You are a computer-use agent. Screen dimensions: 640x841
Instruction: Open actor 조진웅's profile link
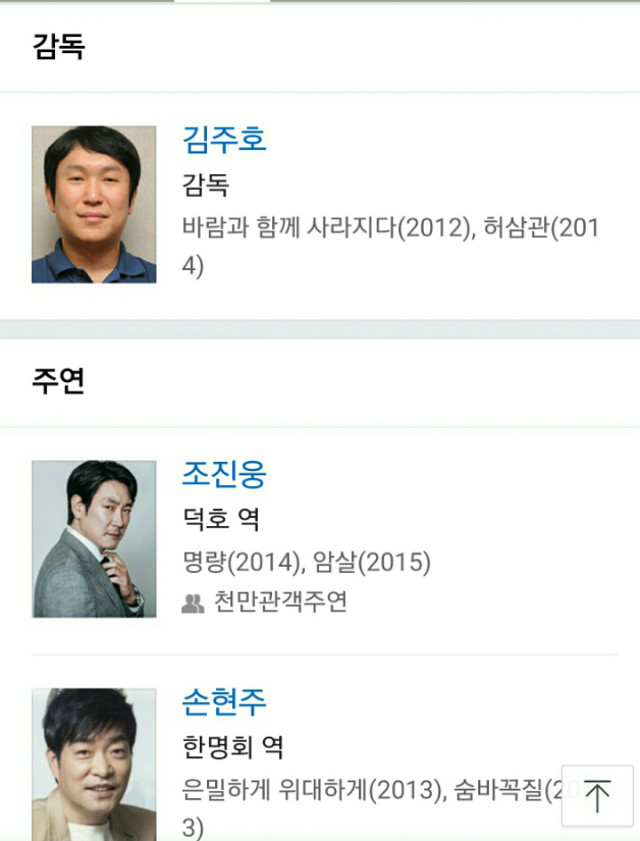(224, 473)
